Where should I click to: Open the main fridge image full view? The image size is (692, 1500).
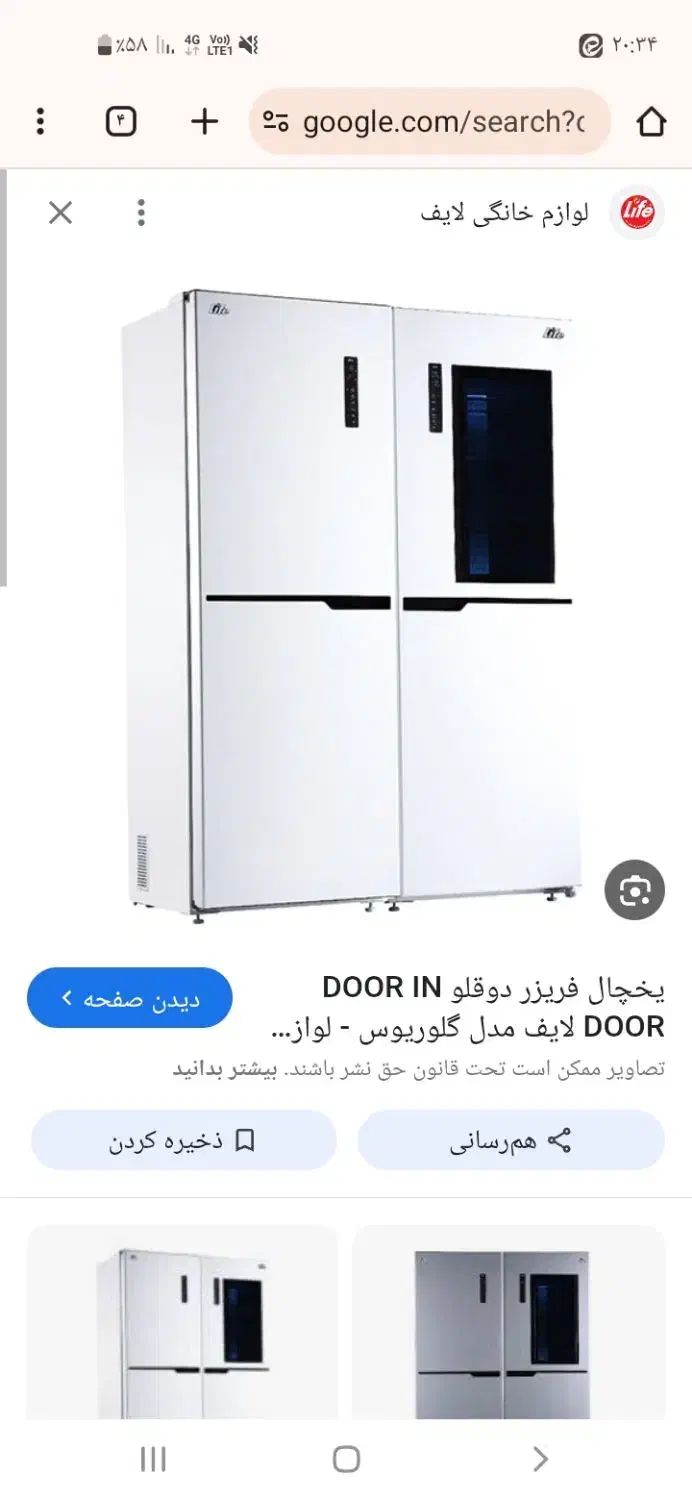[350, 600]
